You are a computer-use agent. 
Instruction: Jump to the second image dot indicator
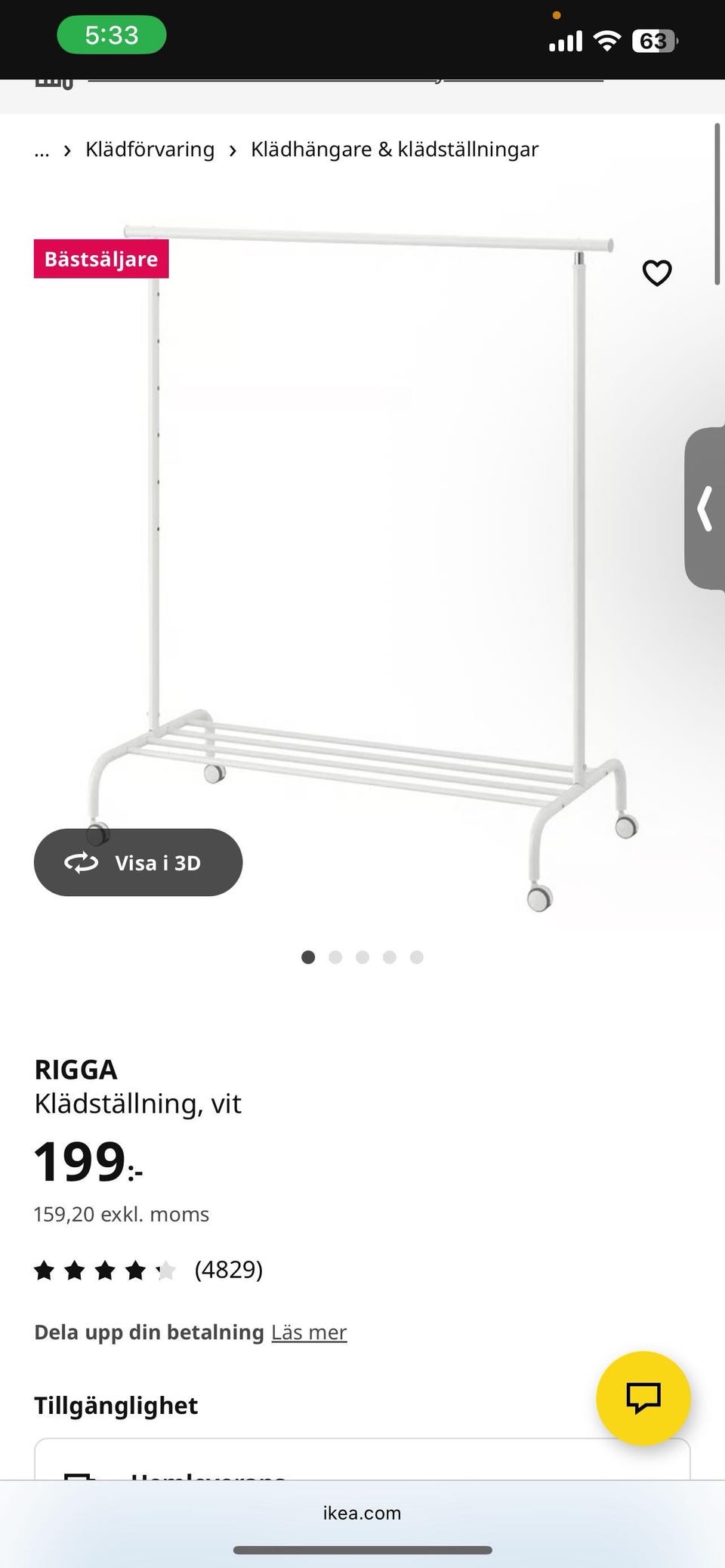(335, 957)
